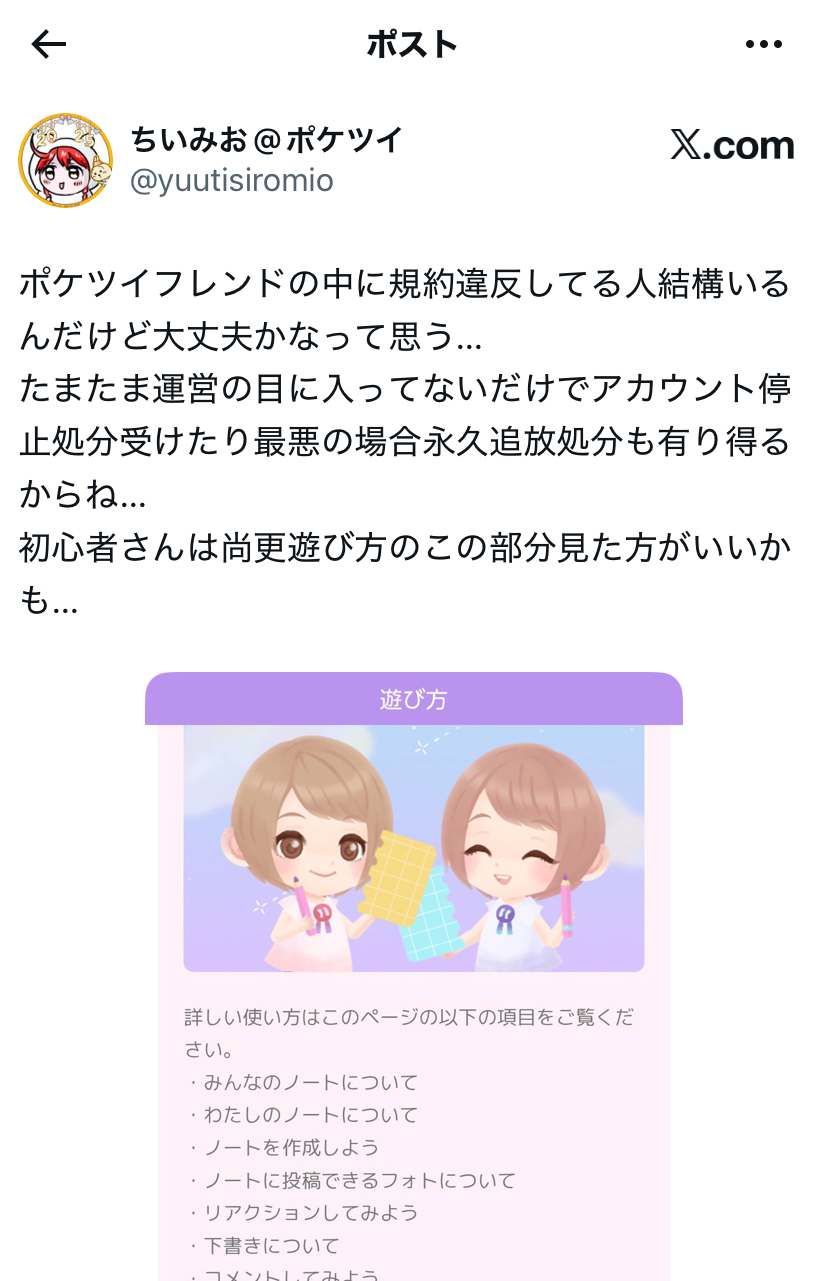
Task: Open ちいみお＠ポケツイ's profile avatar
Action: (x=66, y=160)
